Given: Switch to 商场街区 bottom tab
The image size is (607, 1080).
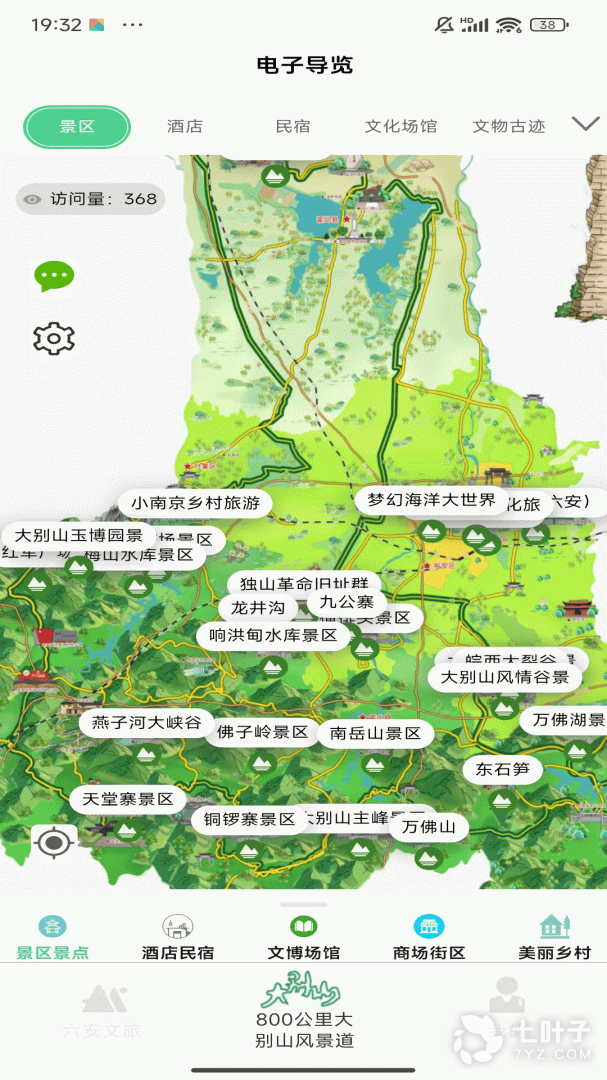Looking at the screenshot, I should coord(429,938).
